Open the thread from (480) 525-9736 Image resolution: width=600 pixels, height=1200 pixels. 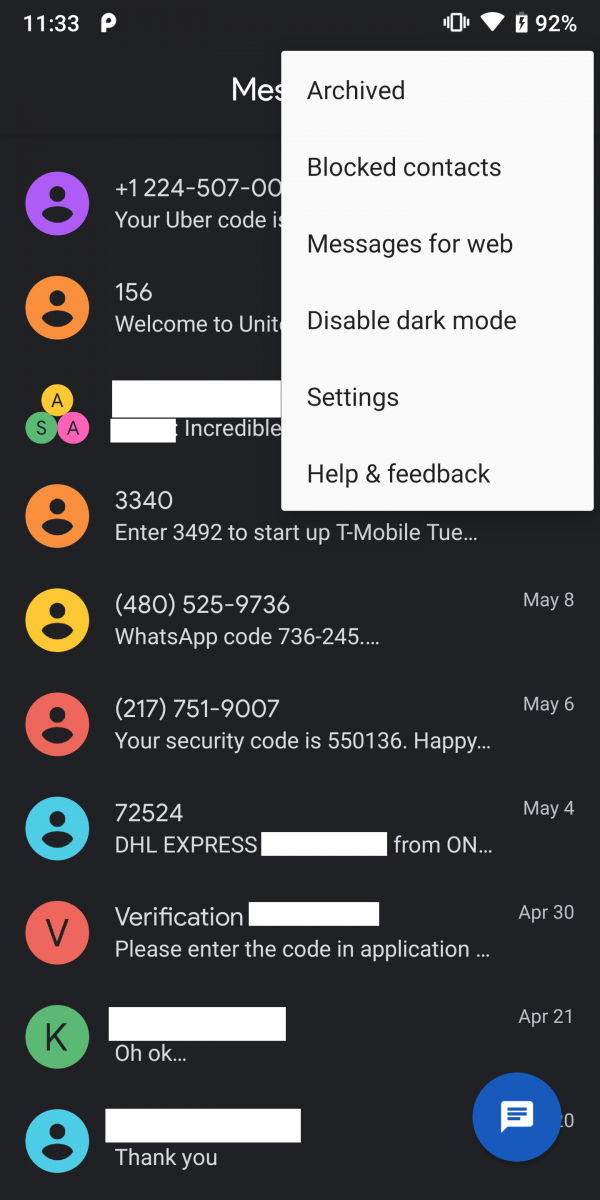pyautogui.click(x=300, y=620)
